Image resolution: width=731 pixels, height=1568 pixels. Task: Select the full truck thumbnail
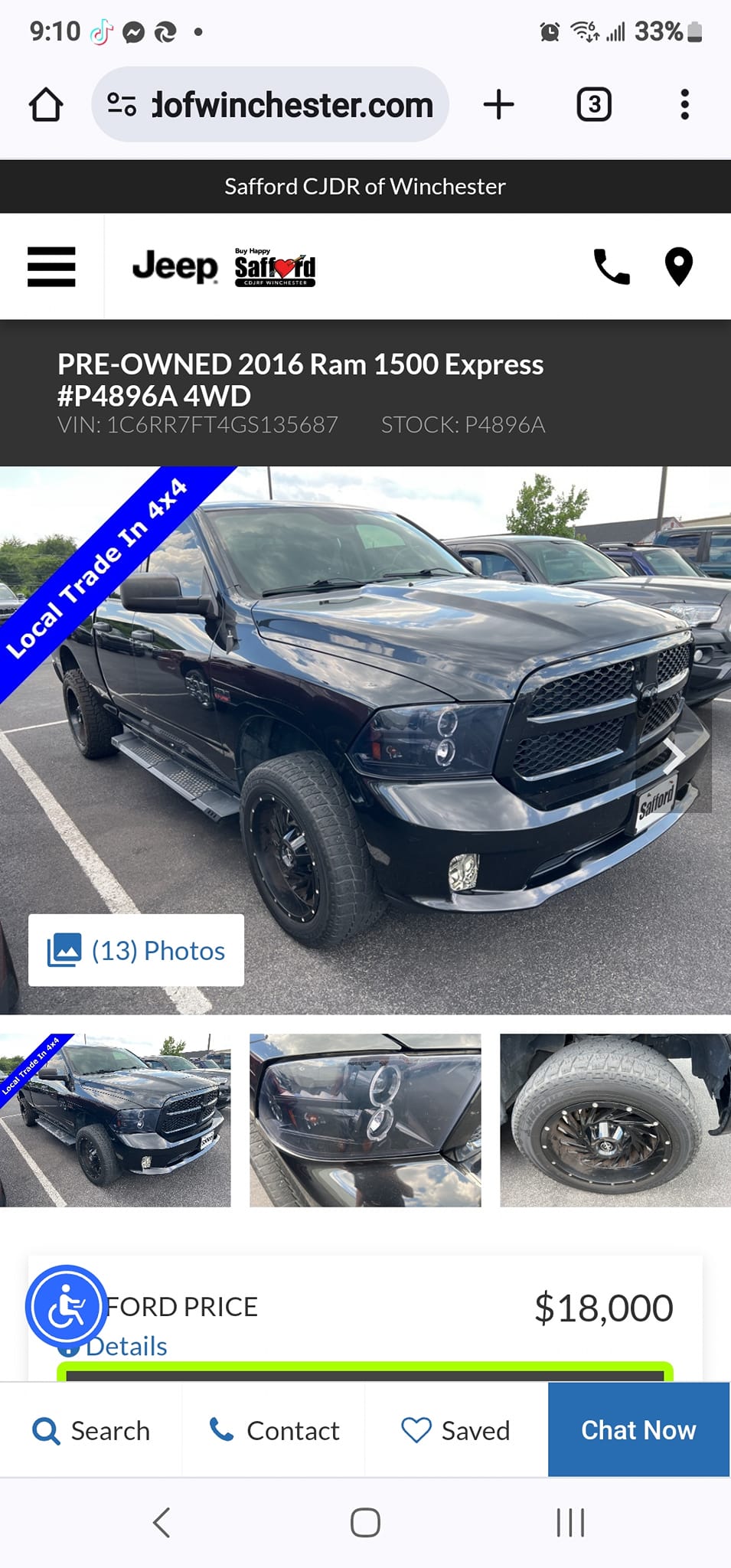pyautogui.click(x=116, y=1120)
